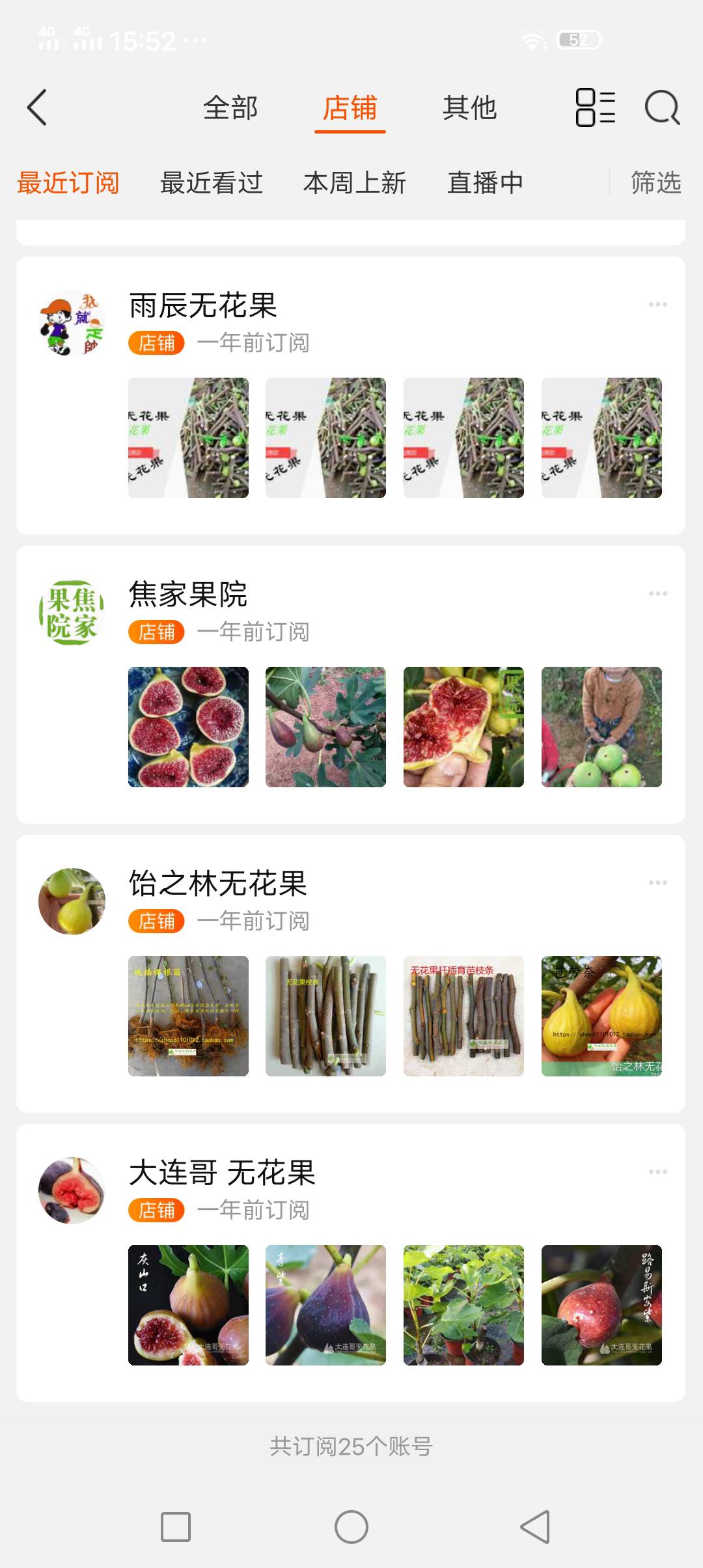The width and height of the screenshot is (703, 1568).
Task: Toggle the list layout view icon
Action: click(595, 107)
